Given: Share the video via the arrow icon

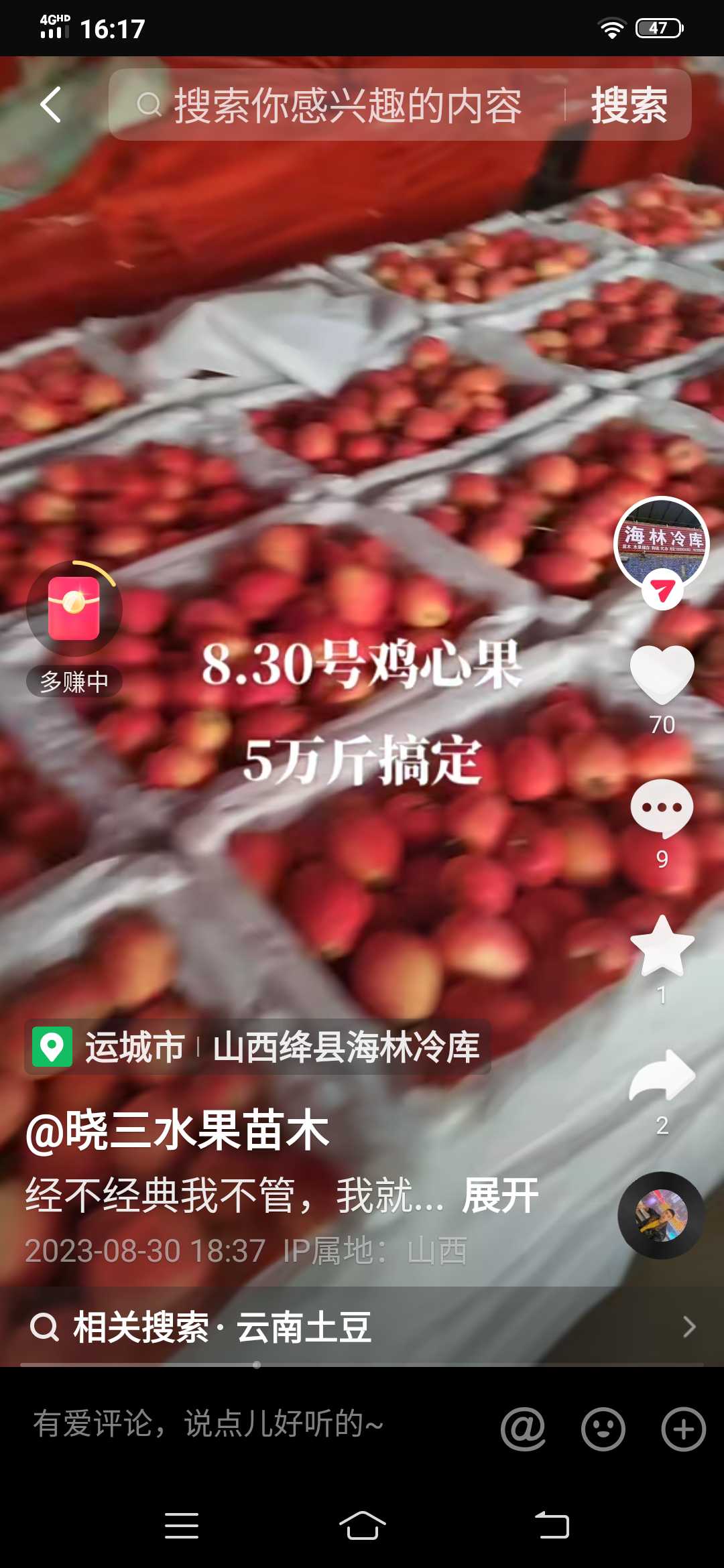Looking at the screenshot, I should pos(662,1075).
